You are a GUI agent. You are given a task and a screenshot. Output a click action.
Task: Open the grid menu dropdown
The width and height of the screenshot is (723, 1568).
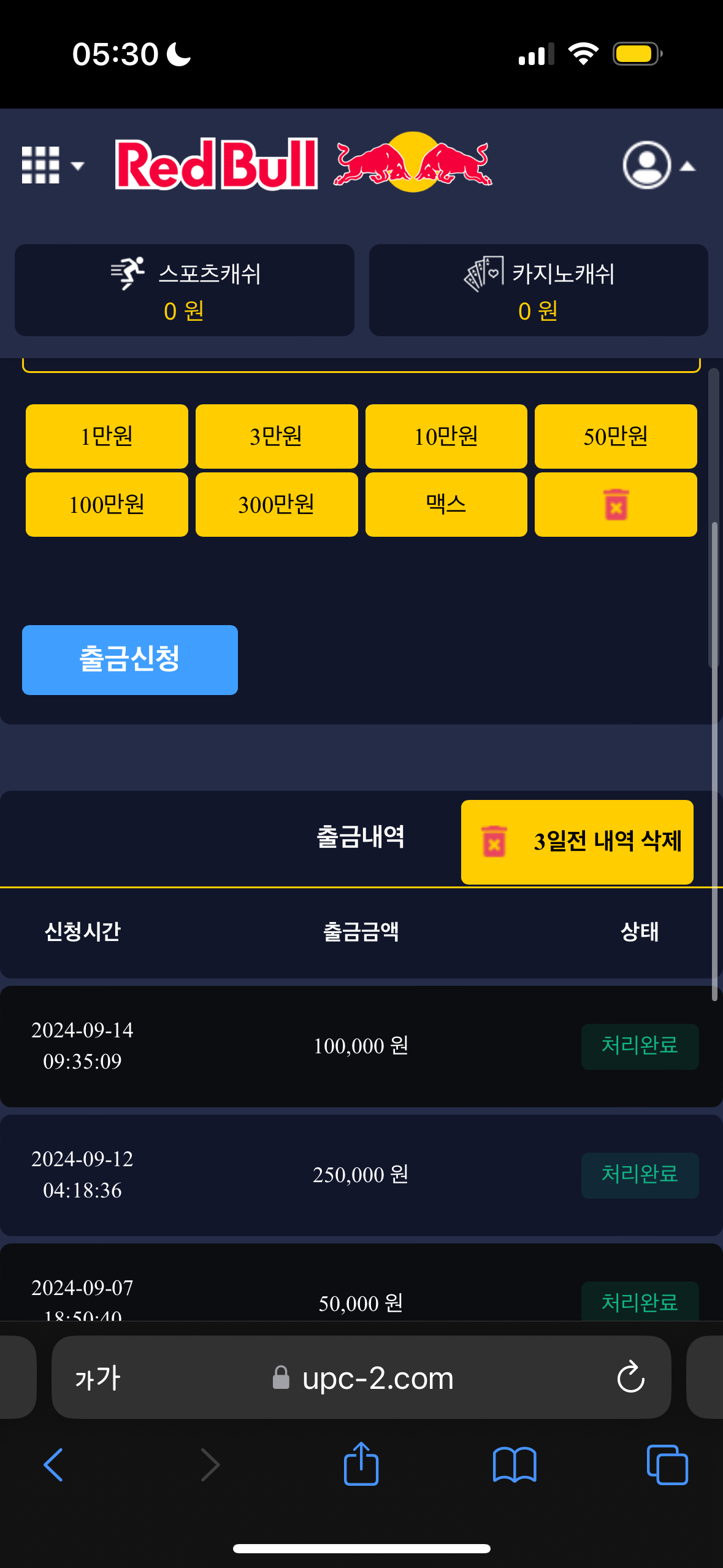click(52, 165)
